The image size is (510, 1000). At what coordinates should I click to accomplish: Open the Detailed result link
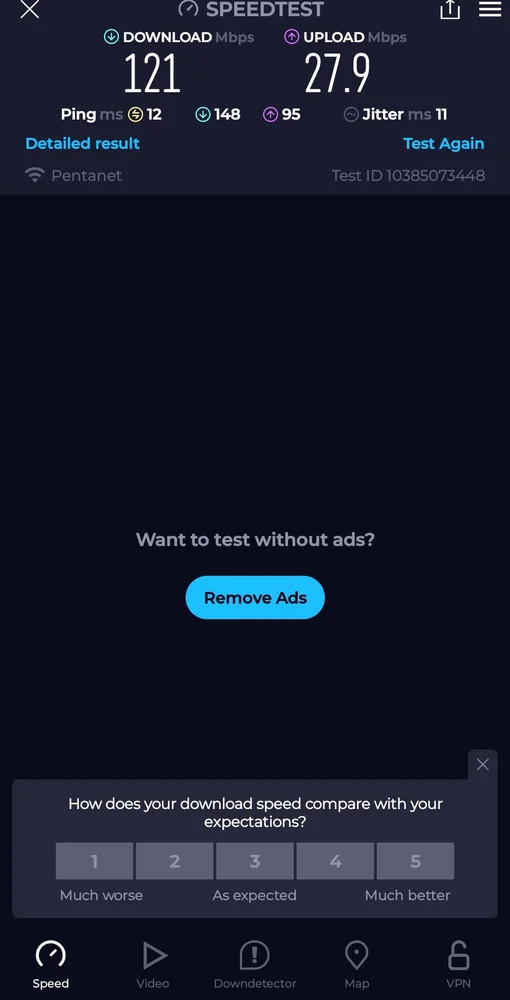82,143
